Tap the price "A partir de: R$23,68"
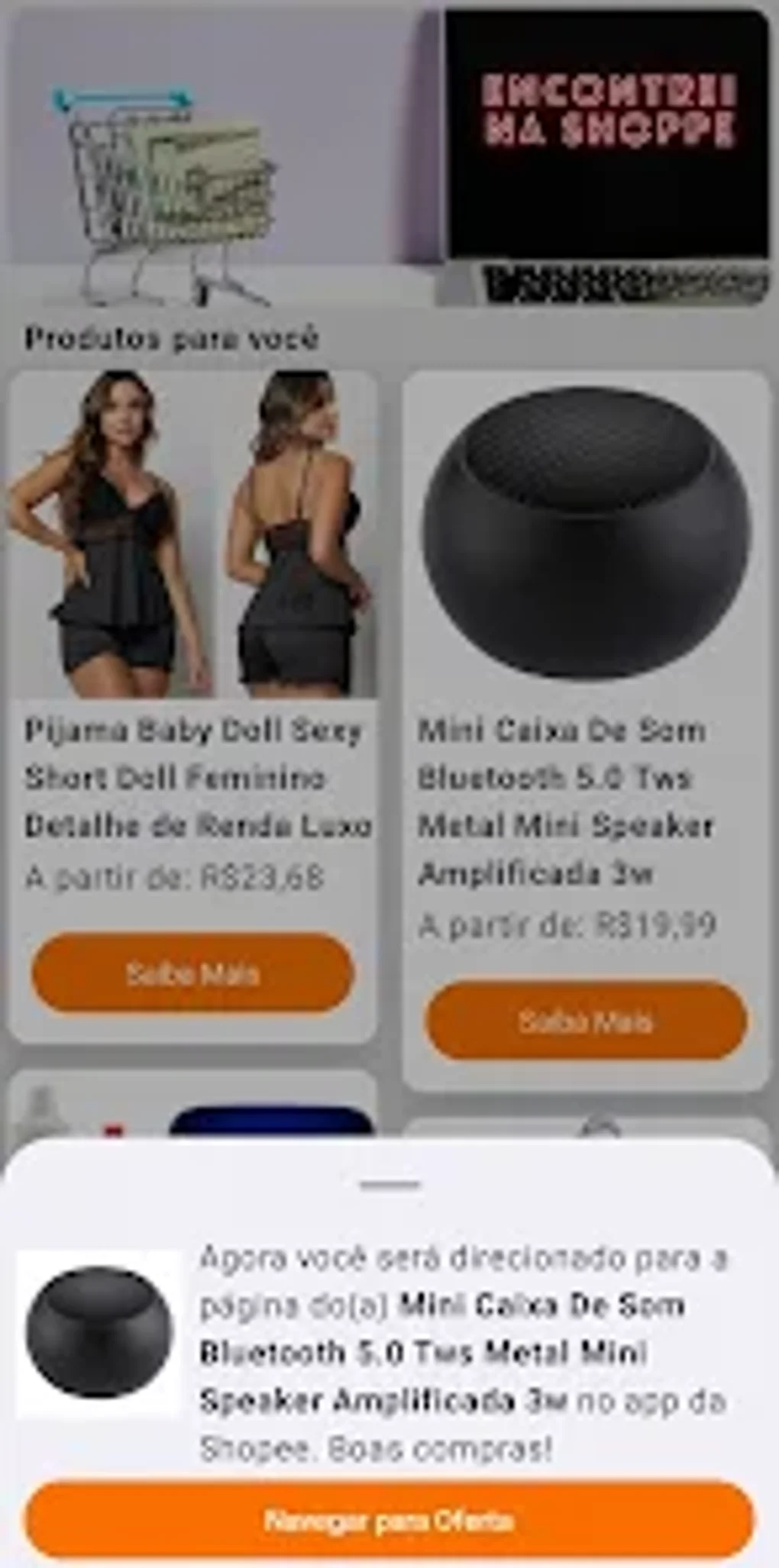779x1568 pixels. pyautogui.click(x=176, y=876)
